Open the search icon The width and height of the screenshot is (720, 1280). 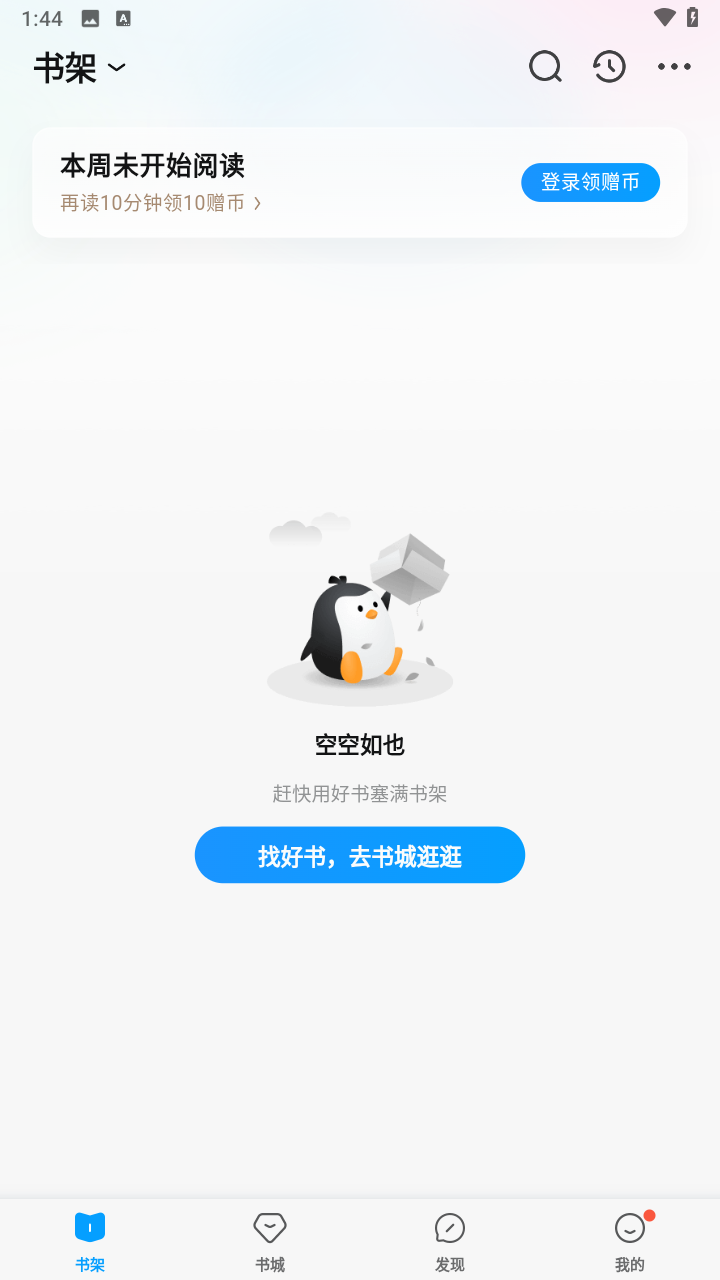click(x=545, y=67)
